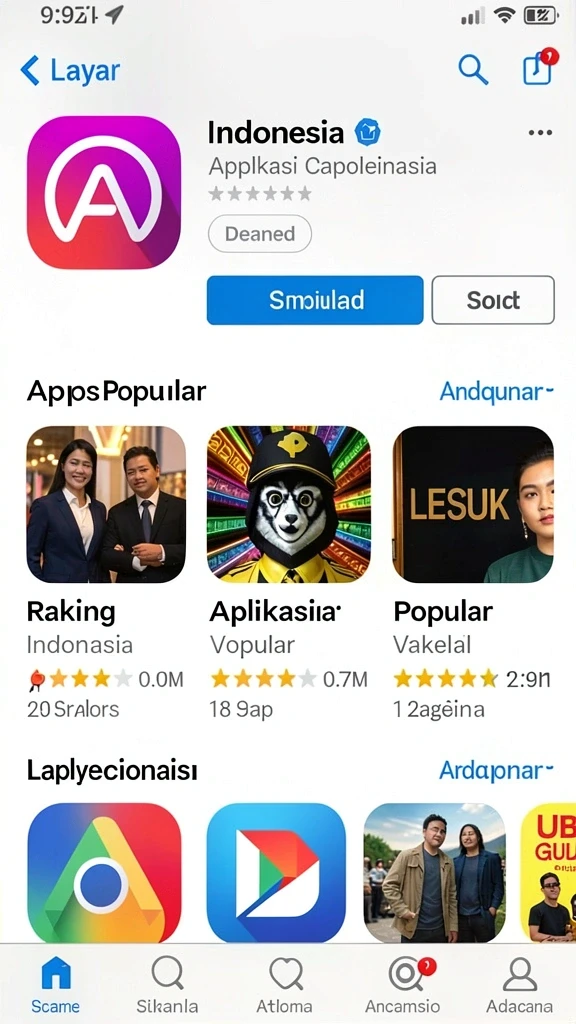Open the Andqunar link beside AppsPopuilar
The image size is (576, 1024).
(x=496, y=392)
